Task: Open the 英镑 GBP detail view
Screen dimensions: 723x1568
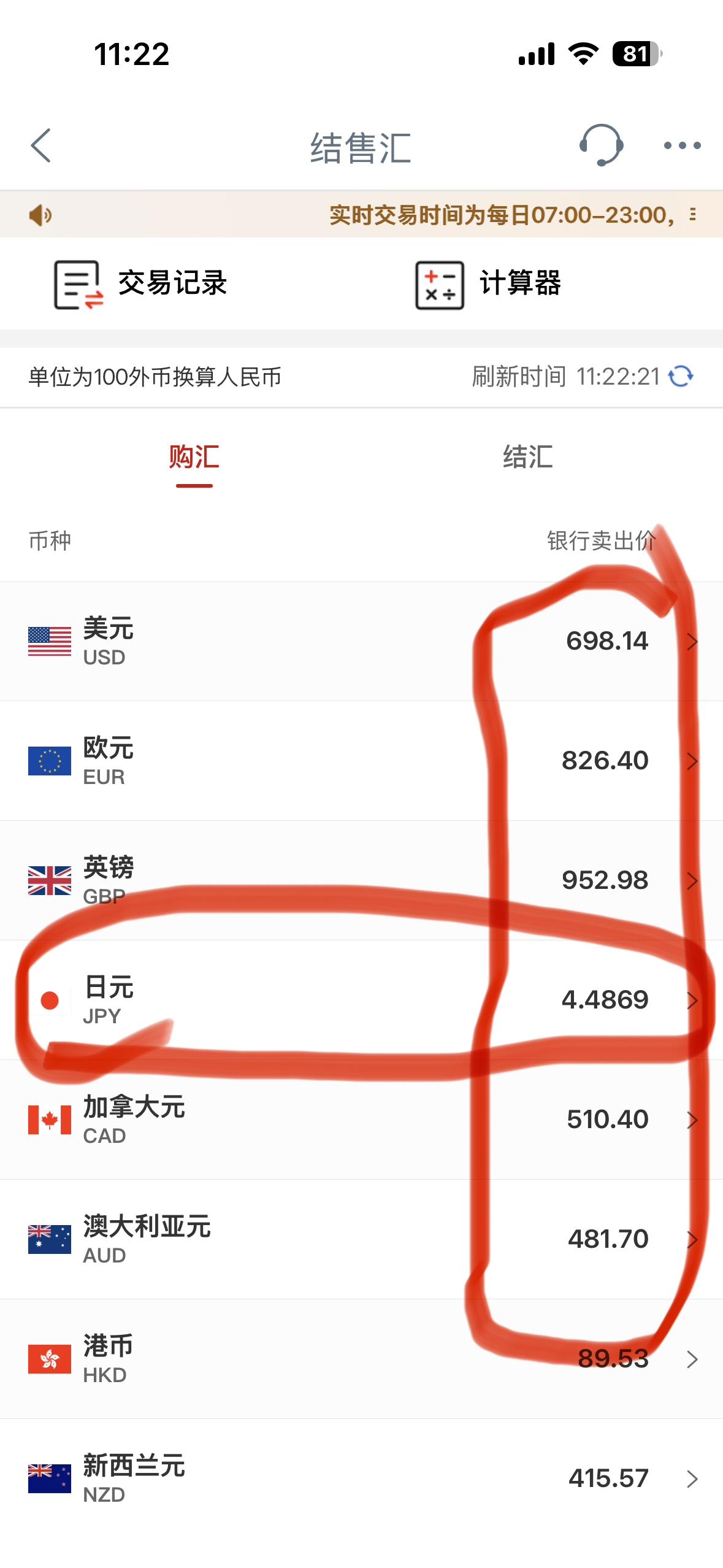Action: (x=245, y=880)
